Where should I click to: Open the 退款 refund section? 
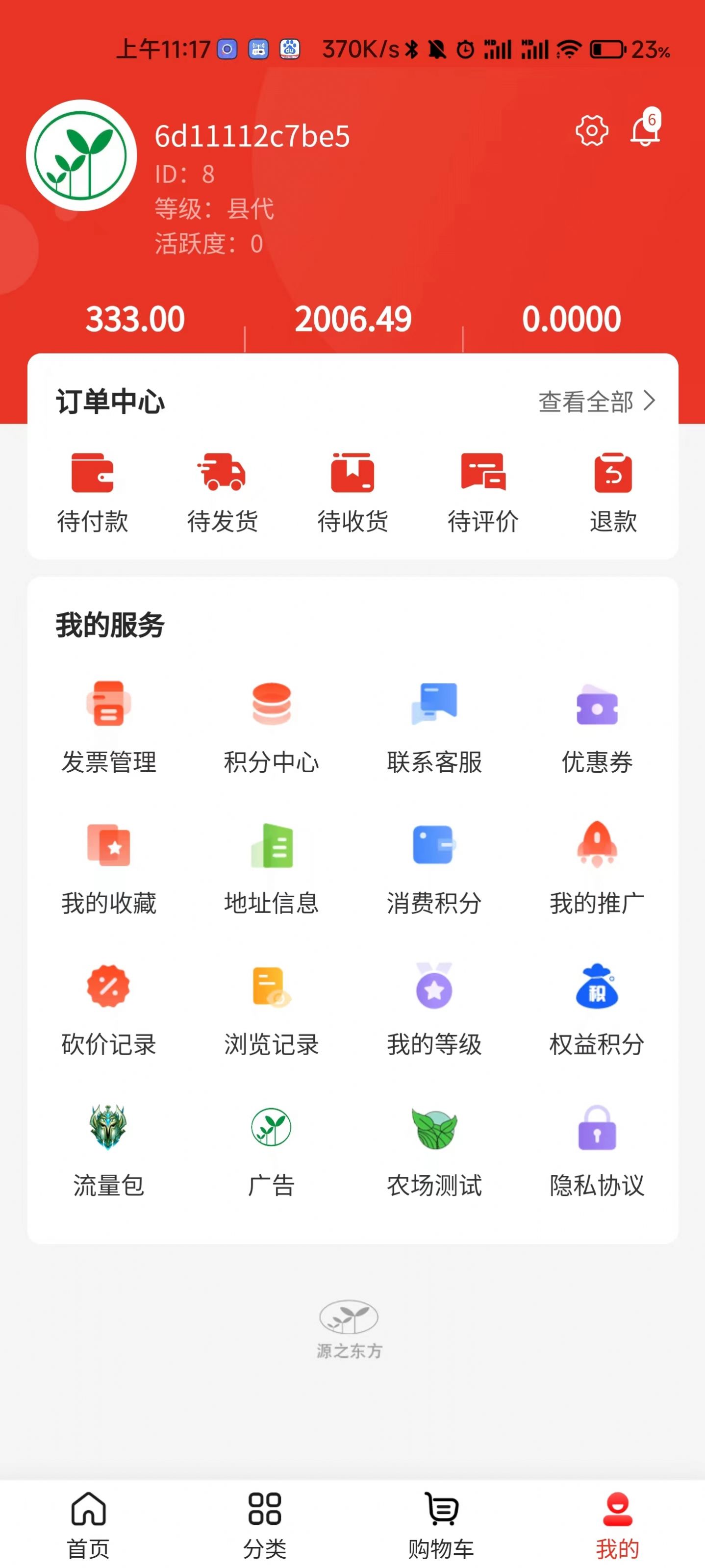click(x=613, y=490)
